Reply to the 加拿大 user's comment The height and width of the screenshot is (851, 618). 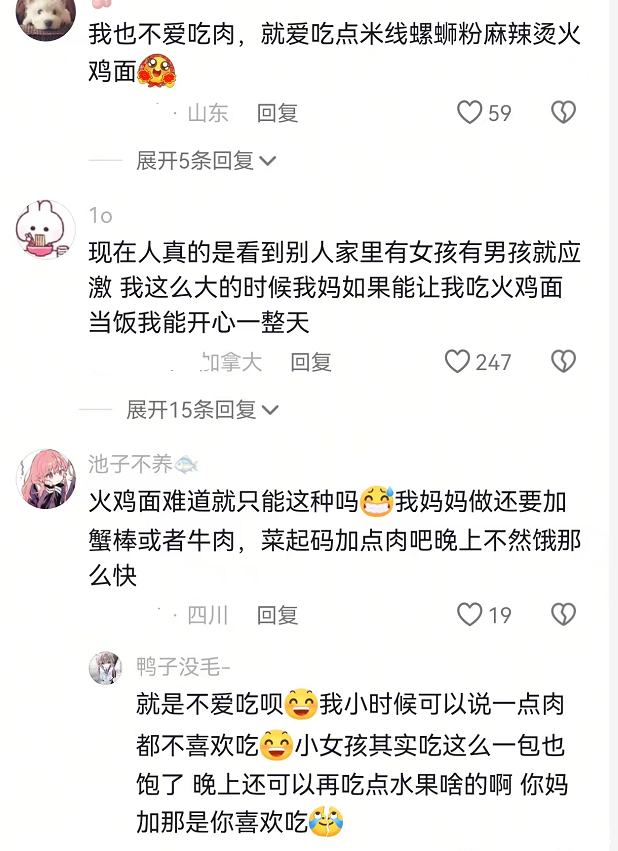pos(311,362)
